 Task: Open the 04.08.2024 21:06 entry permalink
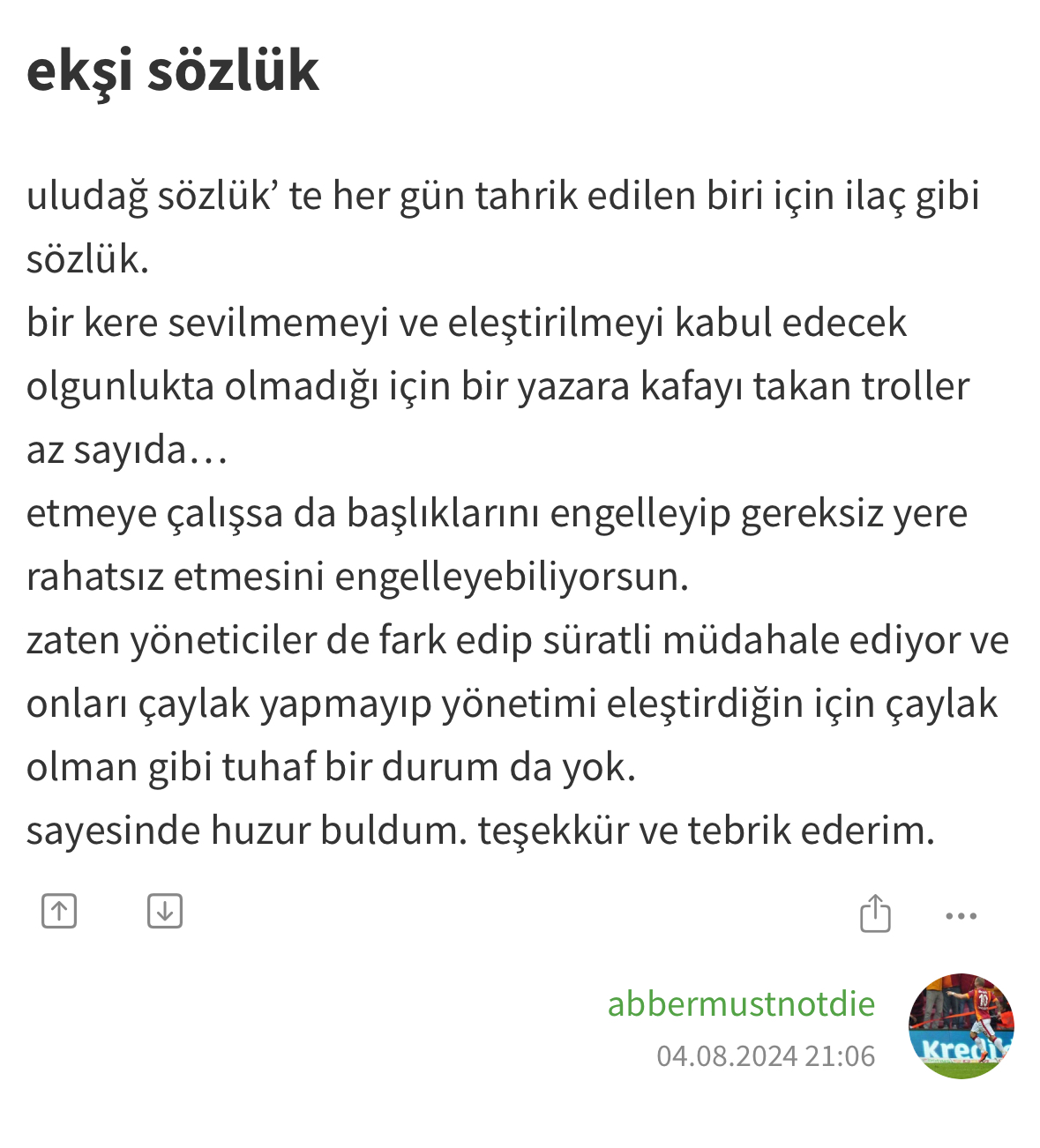click(x=766, y=1055)
